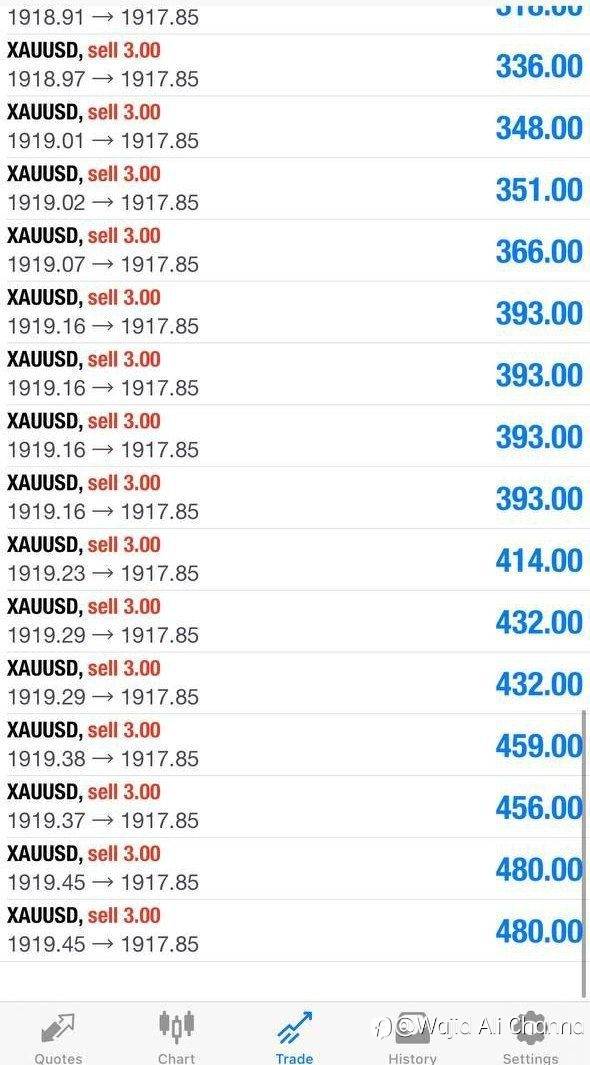Select the position showing 351.00 profit
The height and width of the screenshot is (1065, 590).
coord(295,189)
